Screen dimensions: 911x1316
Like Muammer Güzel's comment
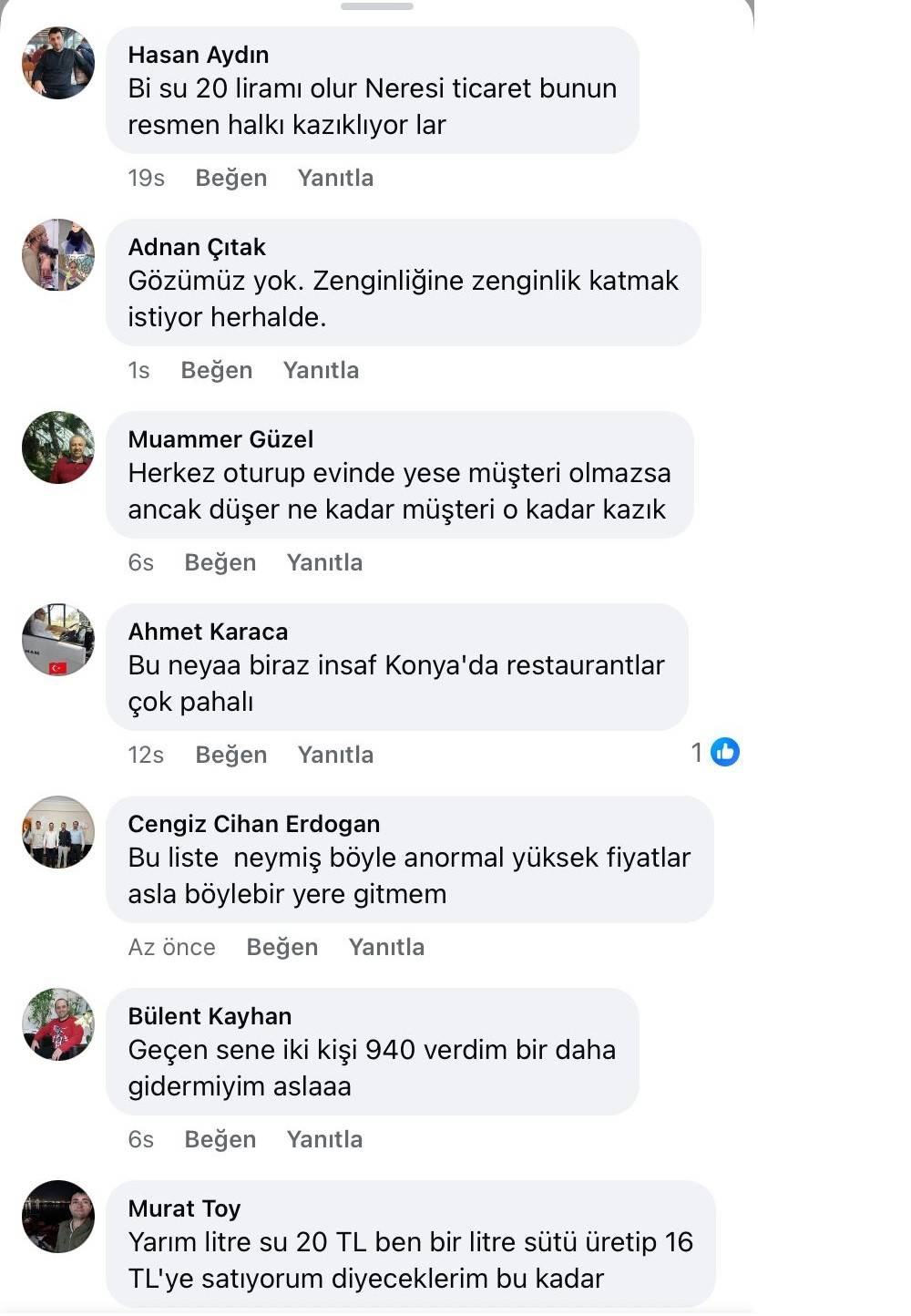coord(220,562)
